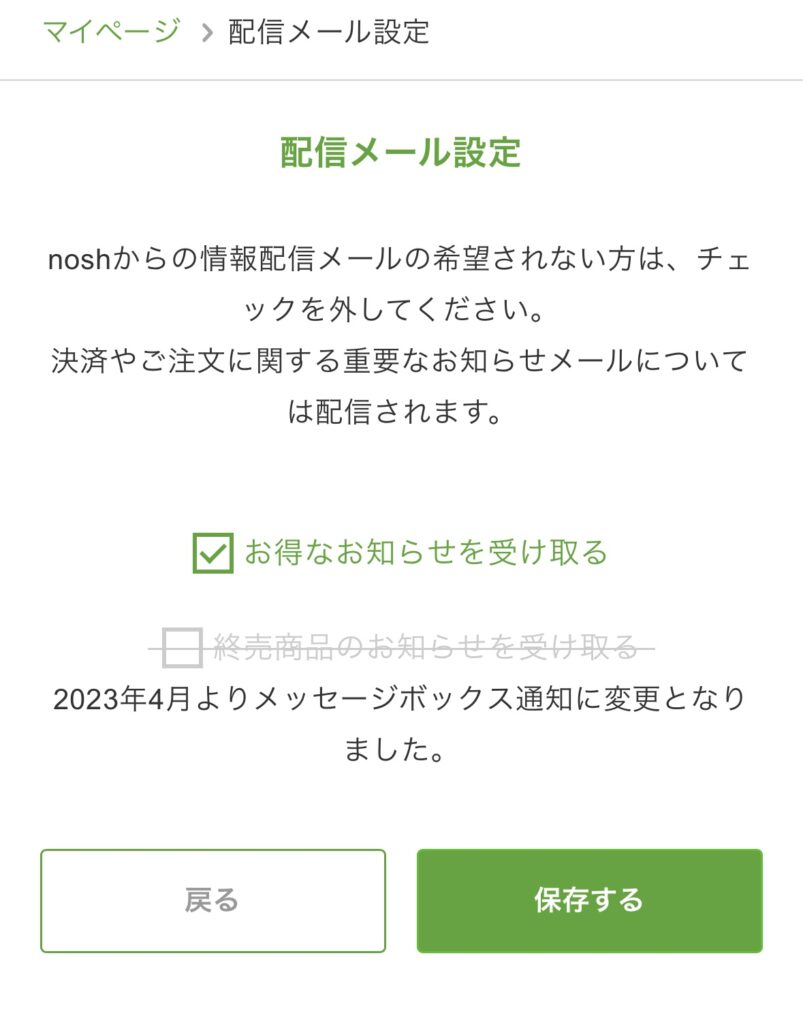This screenshot has height=1024, width=803.
Task: Uncheck お得なお知らせを受け取る checkbox
Action: [x=213, y=552]
